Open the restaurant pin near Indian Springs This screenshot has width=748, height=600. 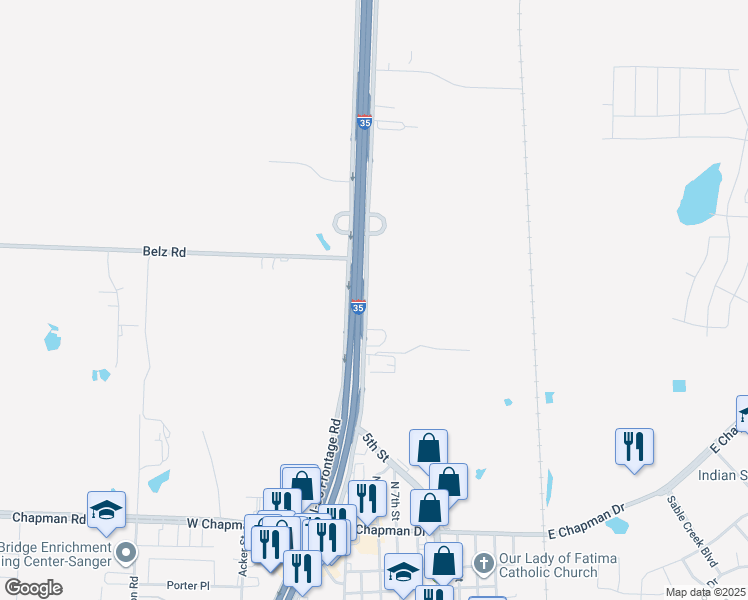point(634,446)
